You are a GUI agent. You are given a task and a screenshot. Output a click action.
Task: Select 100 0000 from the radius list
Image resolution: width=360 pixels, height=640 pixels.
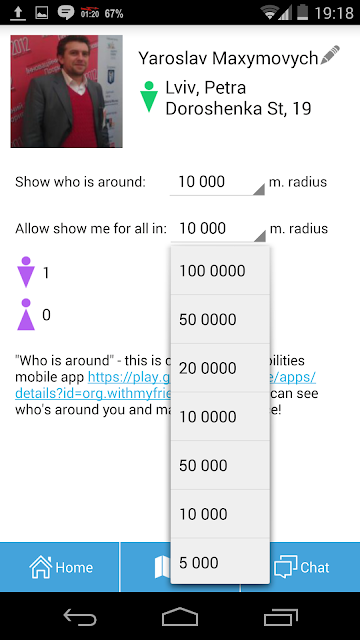[x=220, y=271]
